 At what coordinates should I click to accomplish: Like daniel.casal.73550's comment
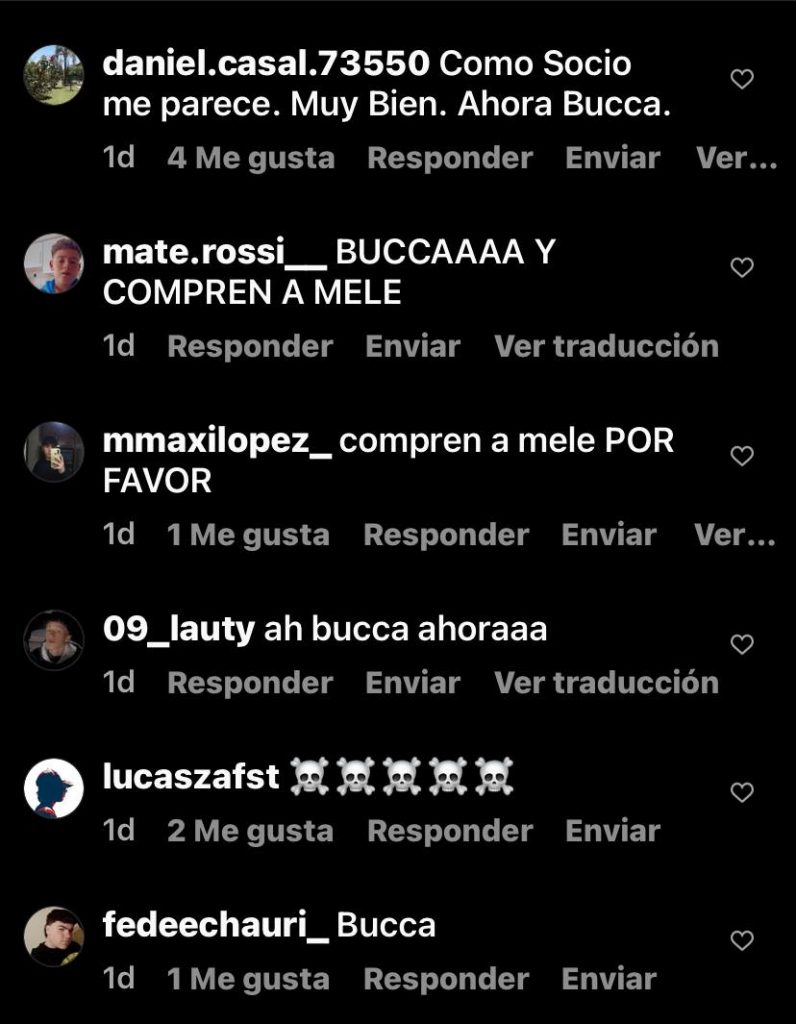[742, 79]
